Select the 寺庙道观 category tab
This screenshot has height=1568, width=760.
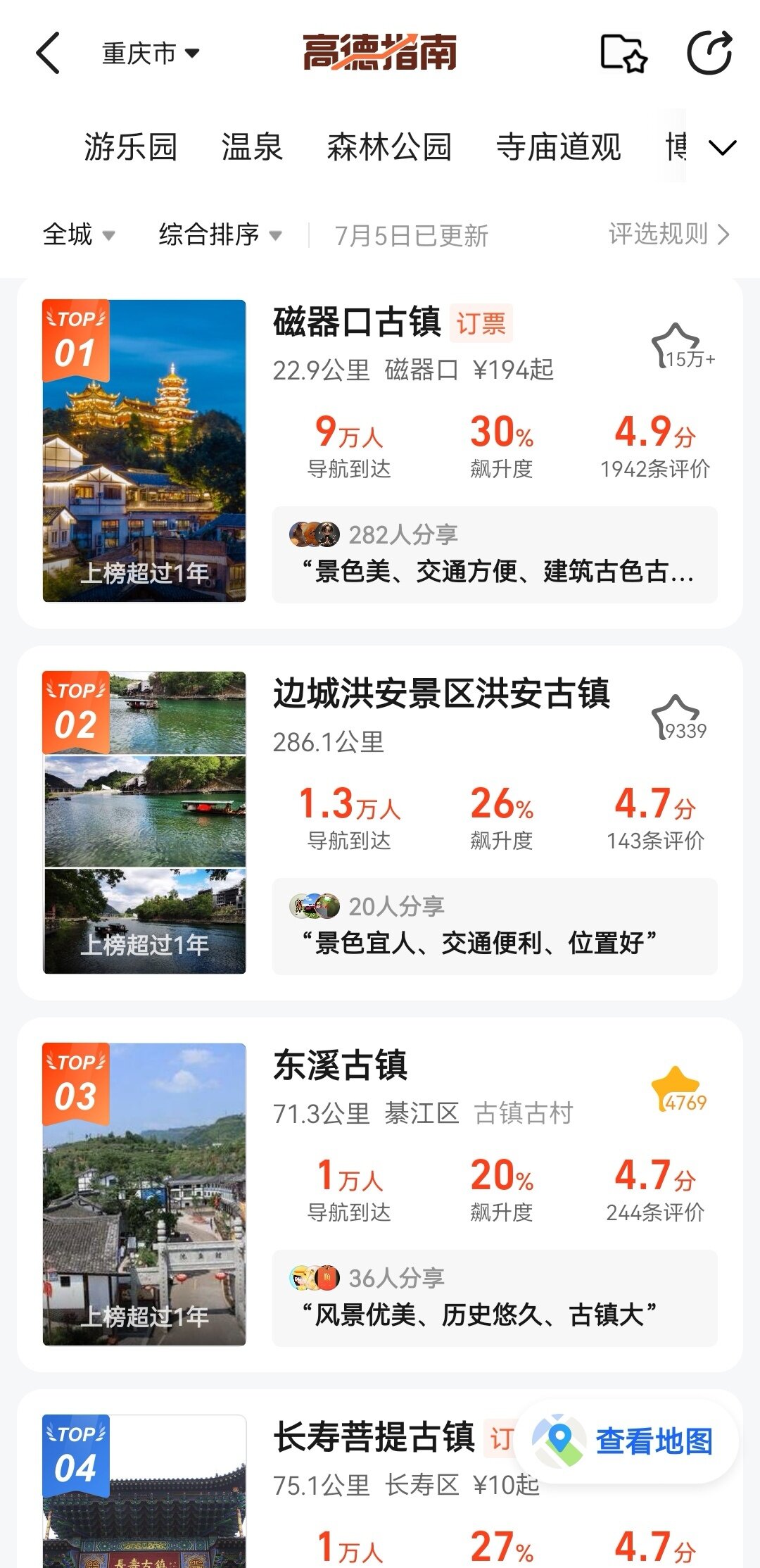click(x=558, y=147)
